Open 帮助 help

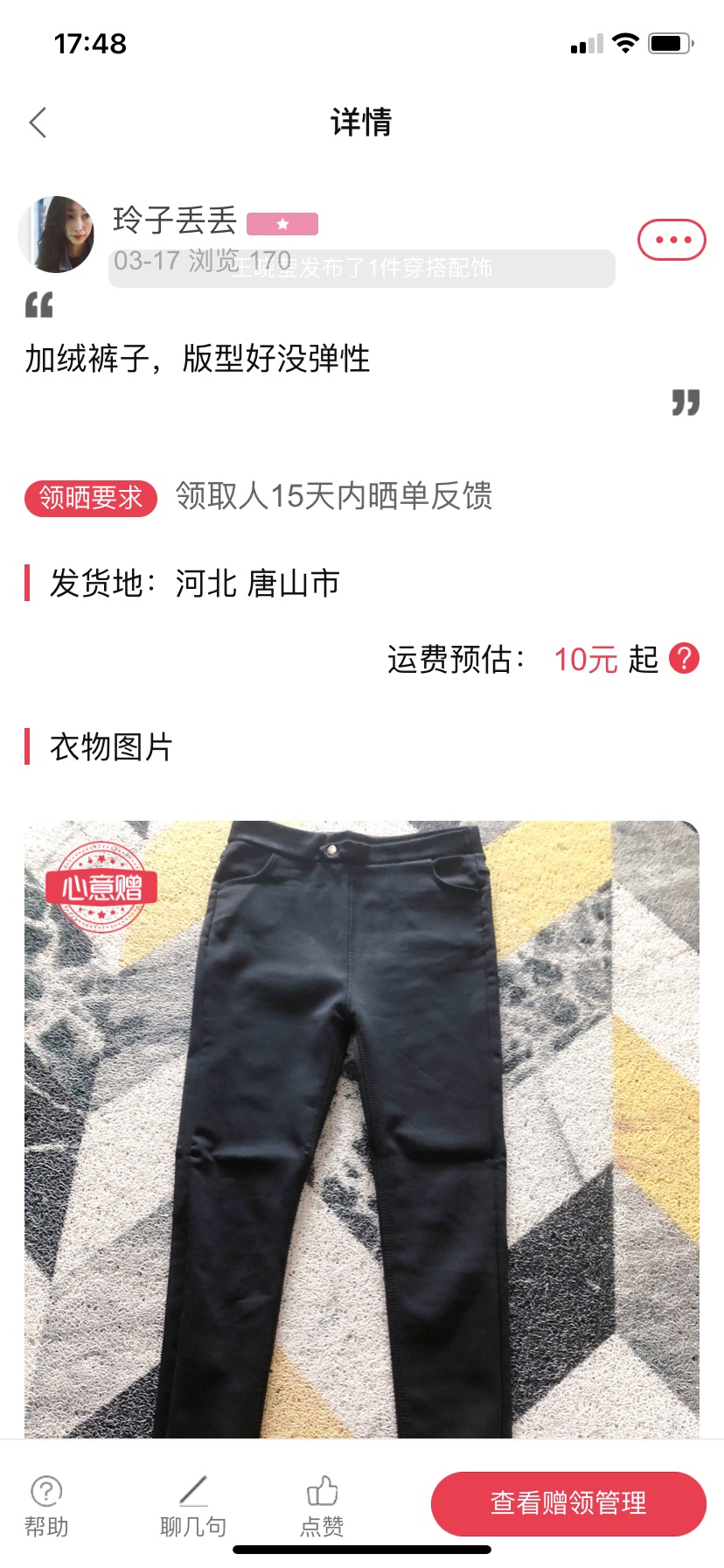(45, 1507)
